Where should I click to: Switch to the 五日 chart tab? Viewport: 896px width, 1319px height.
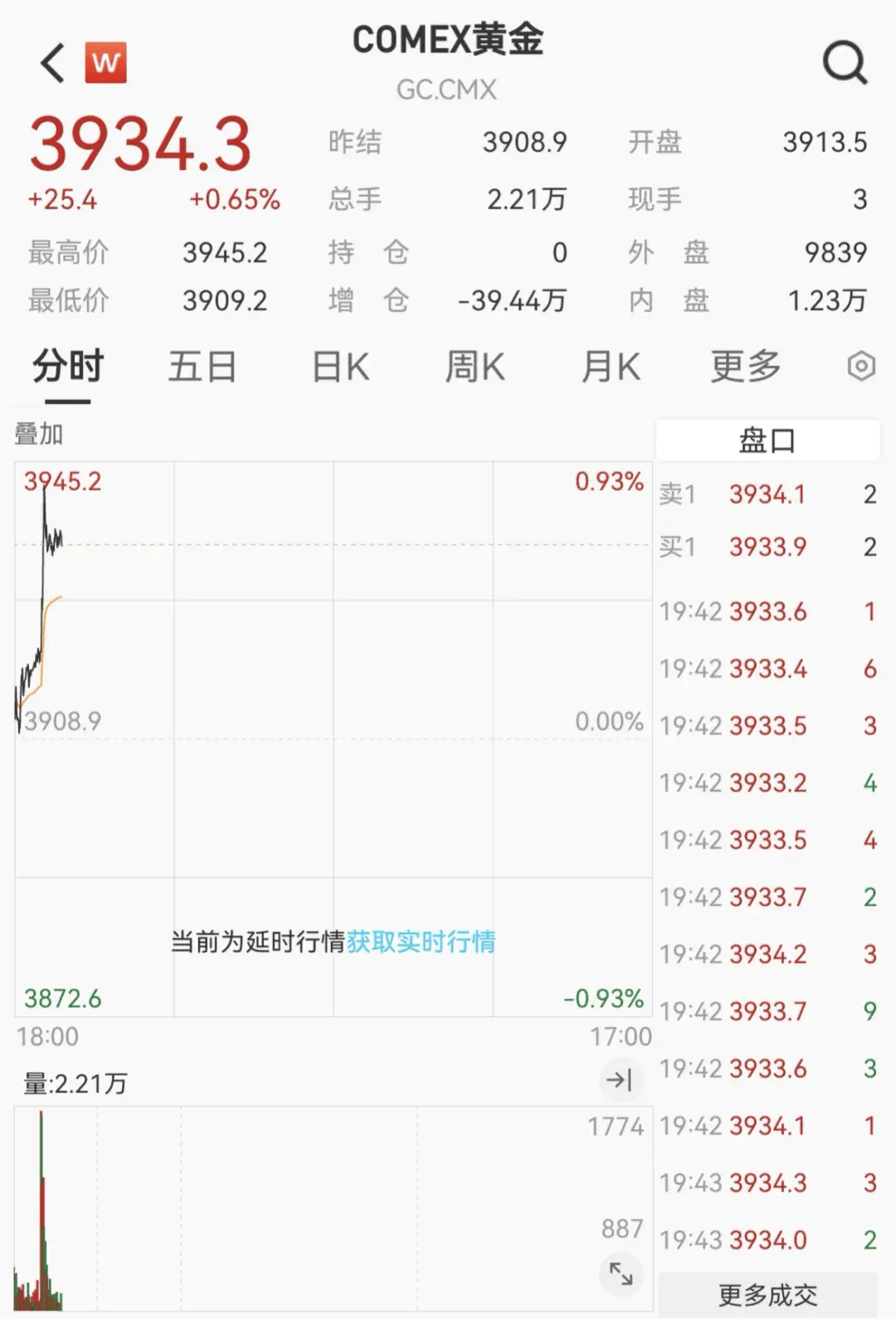tap(202, 367)
